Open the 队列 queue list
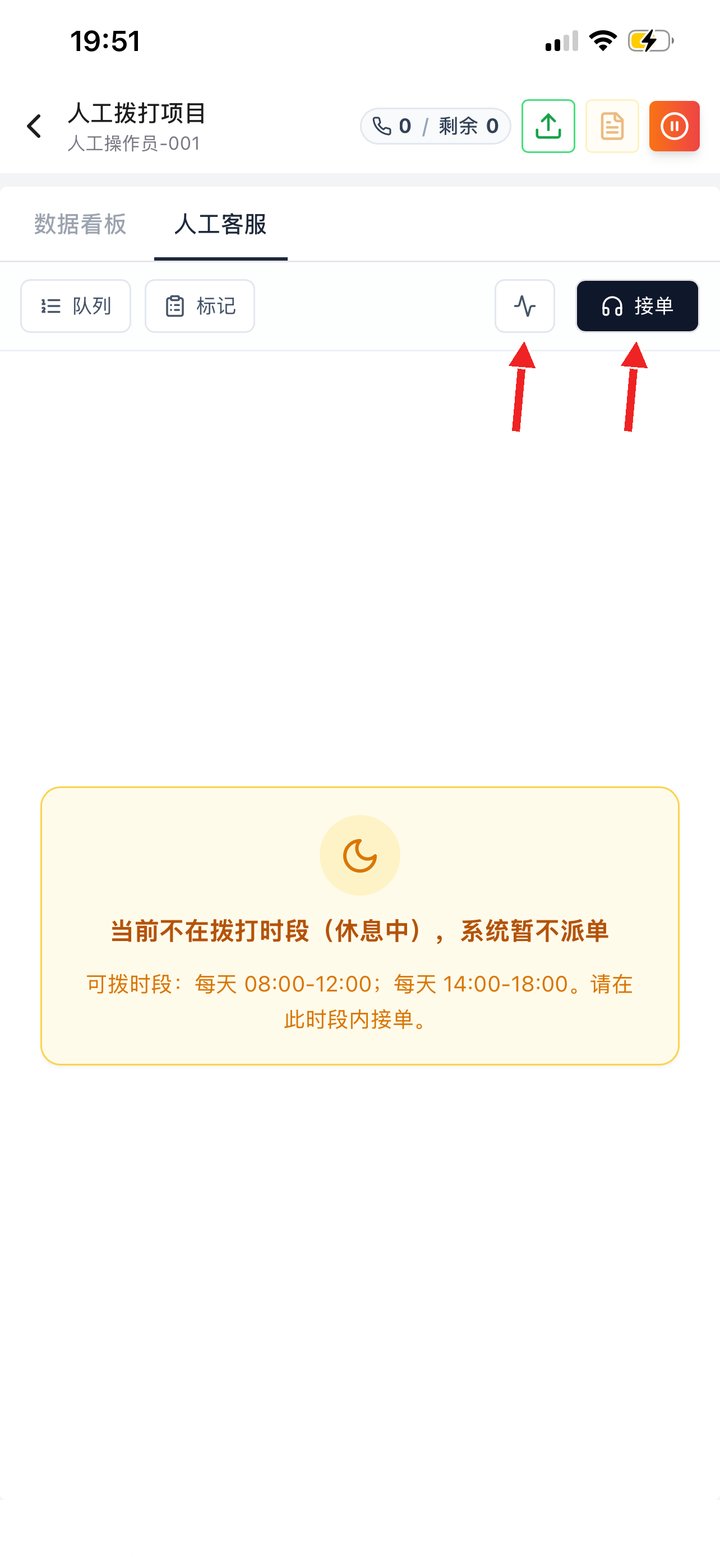720x1557 pixels. click(76, 306)
